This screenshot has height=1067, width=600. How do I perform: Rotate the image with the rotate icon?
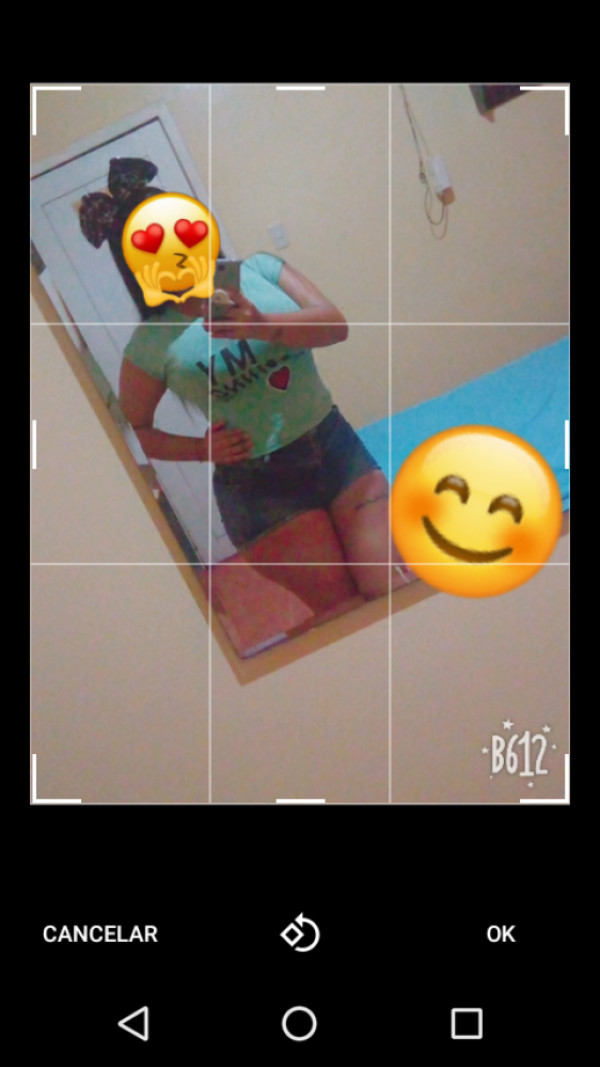coord(300,934)
